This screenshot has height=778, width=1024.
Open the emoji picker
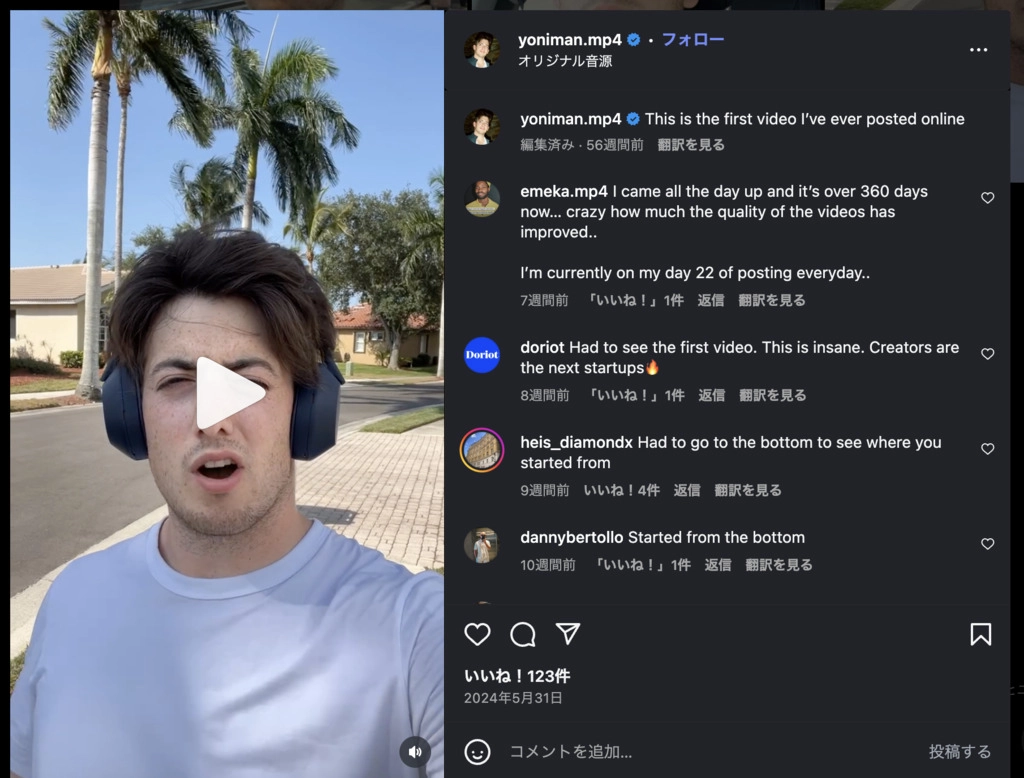[x=478, y=752]
